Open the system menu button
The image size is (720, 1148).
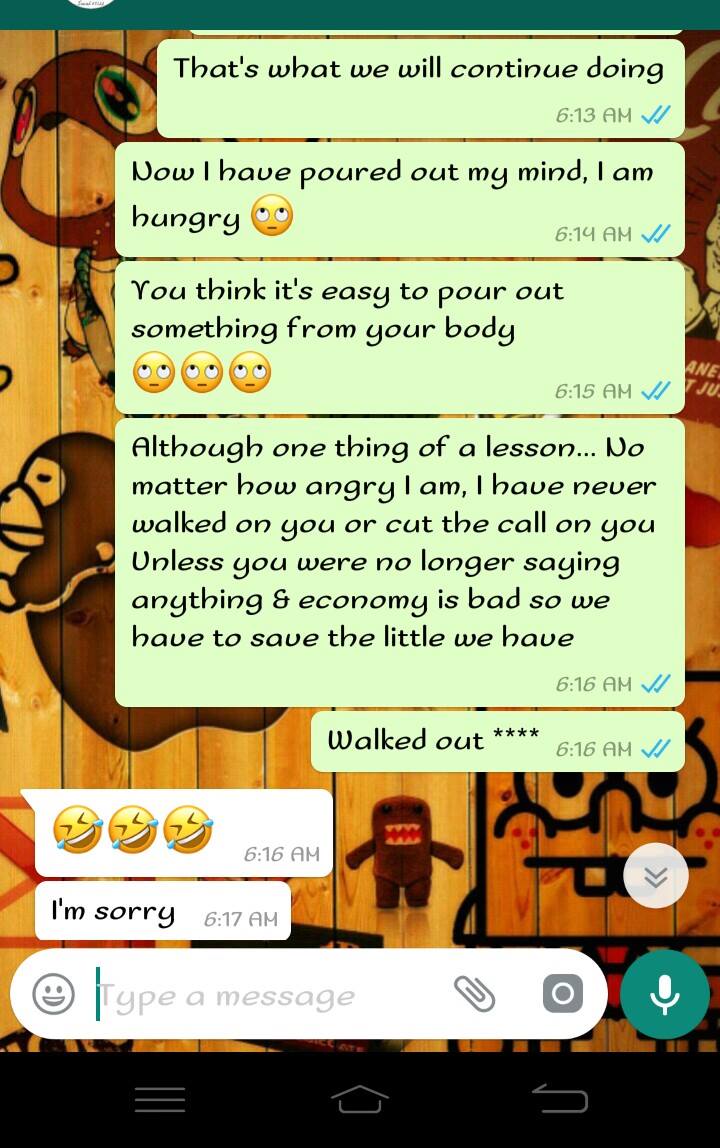(160, 1099)
